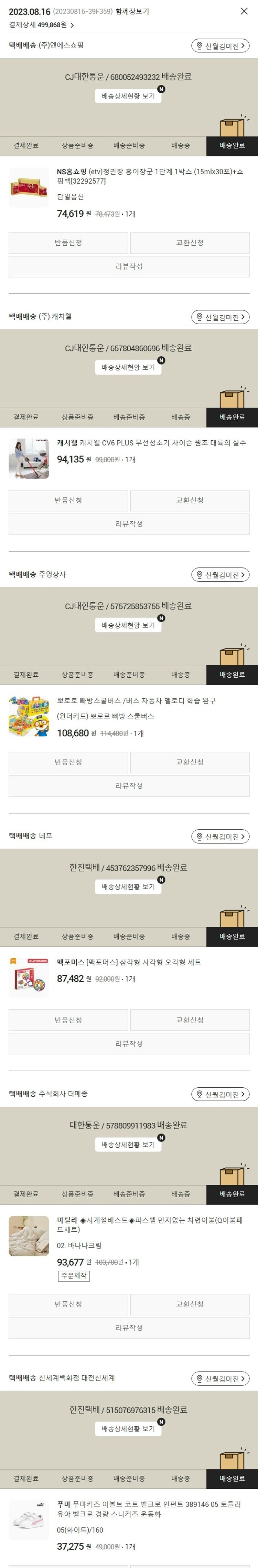The width and height of the screenshot is (258, 1568).
Task: View delivery status for tracking 515076976315
Action: tap(128, 1428)
